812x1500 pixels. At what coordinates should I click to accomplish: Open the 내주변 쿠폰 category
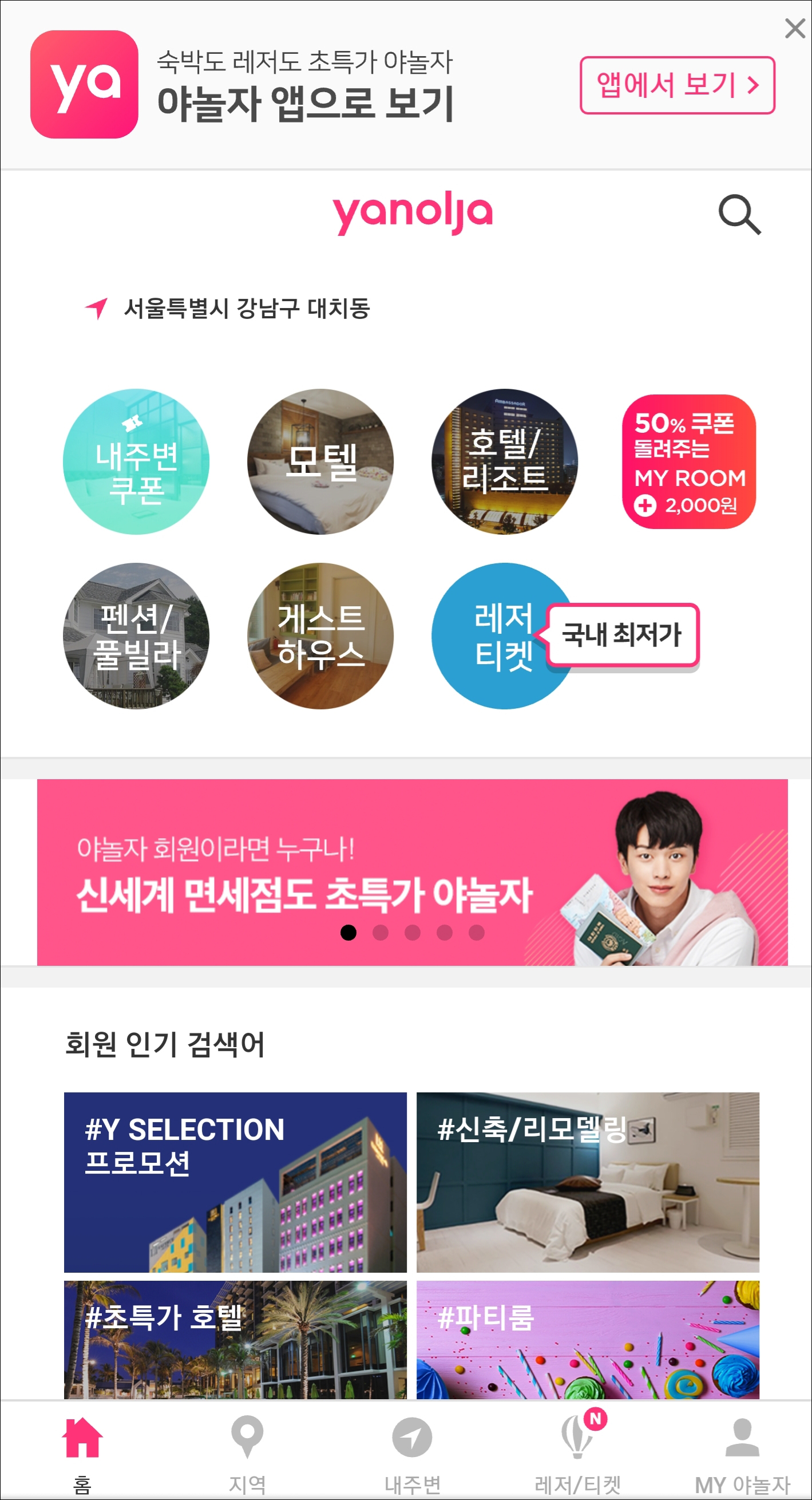pyautogui.click(x=136, y=461)
